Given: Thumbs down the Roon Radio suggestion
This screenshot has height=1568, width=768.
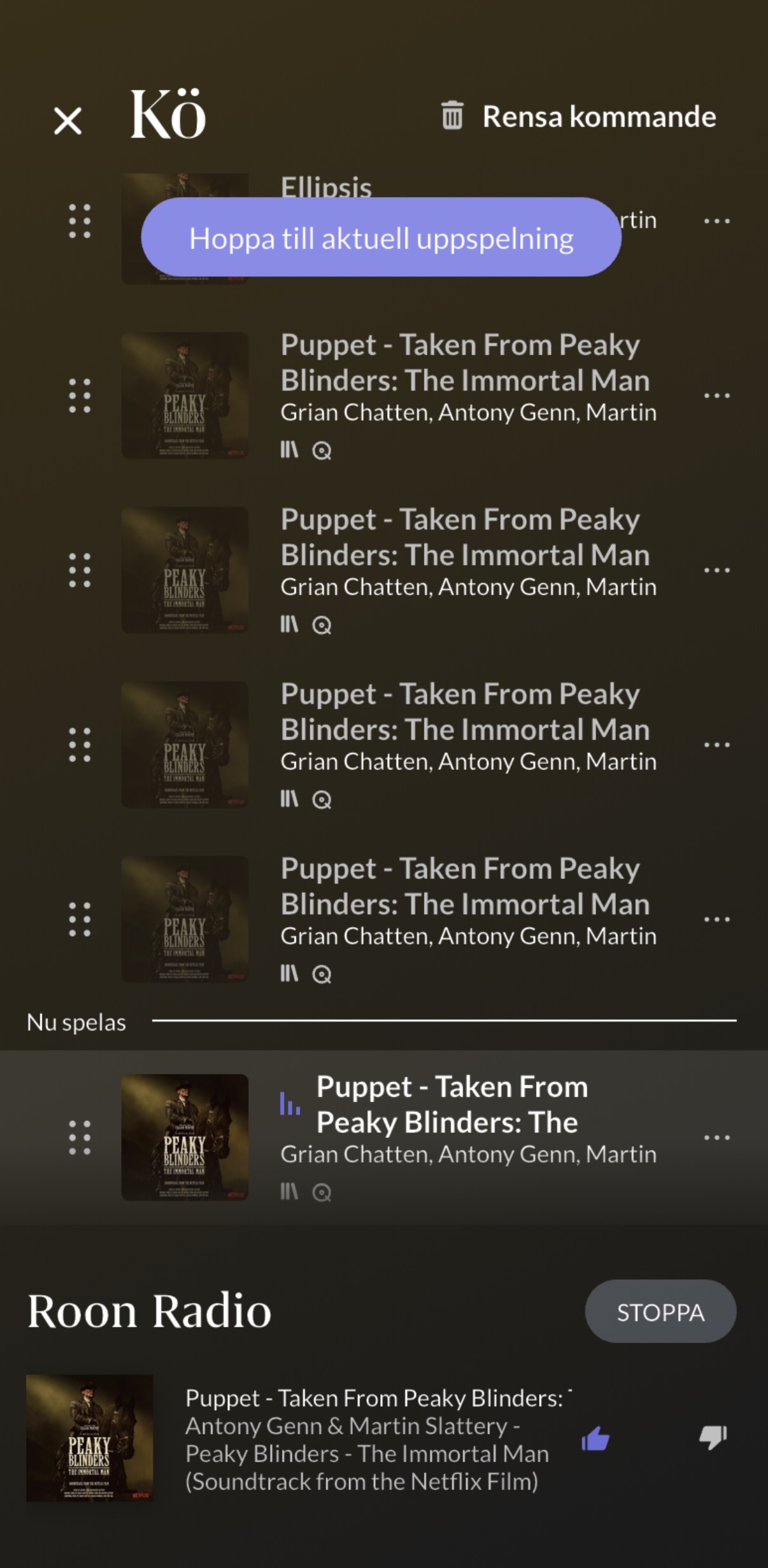Looking at the screenshot, I should pos(713,1438).
